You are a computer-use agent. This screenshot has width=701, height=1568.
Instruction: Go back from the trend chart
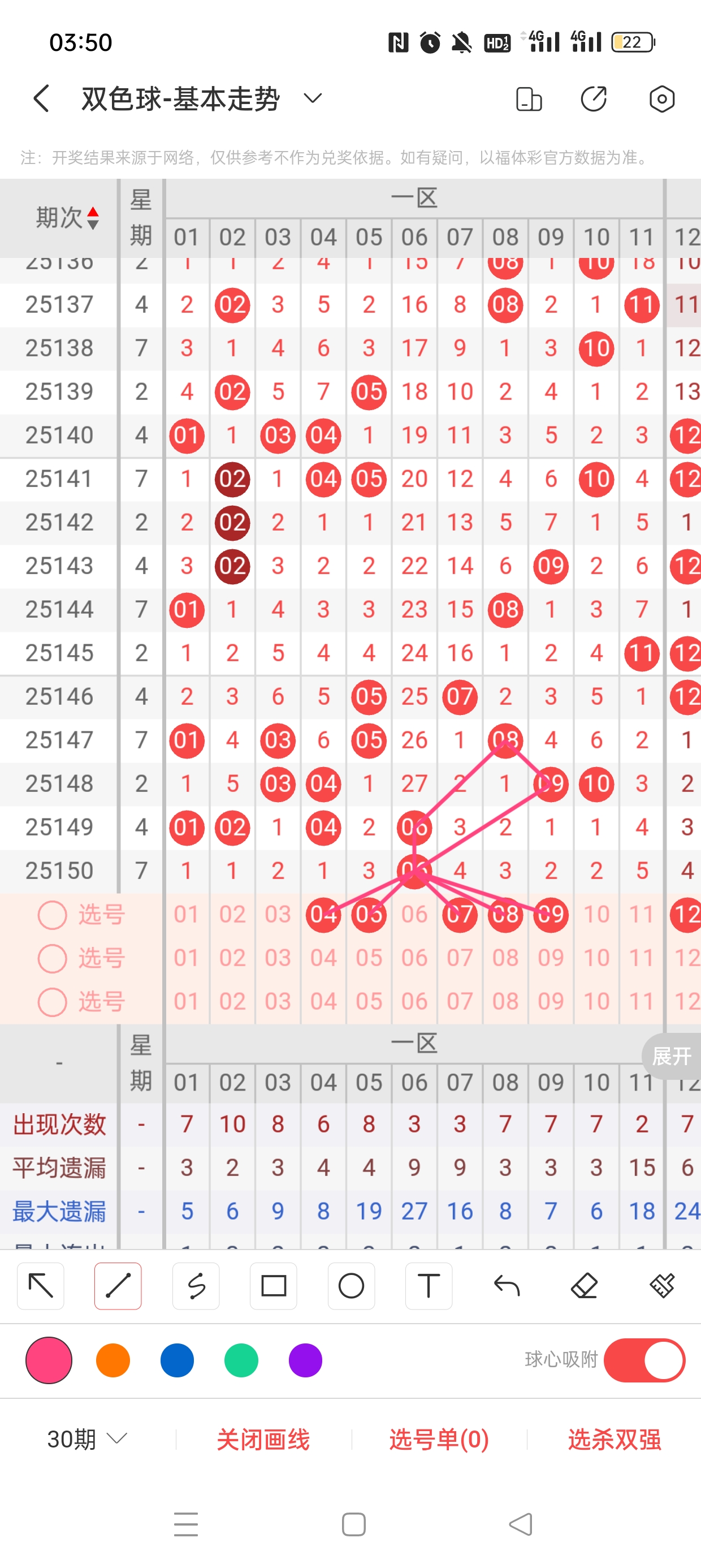tap(41, 98)
